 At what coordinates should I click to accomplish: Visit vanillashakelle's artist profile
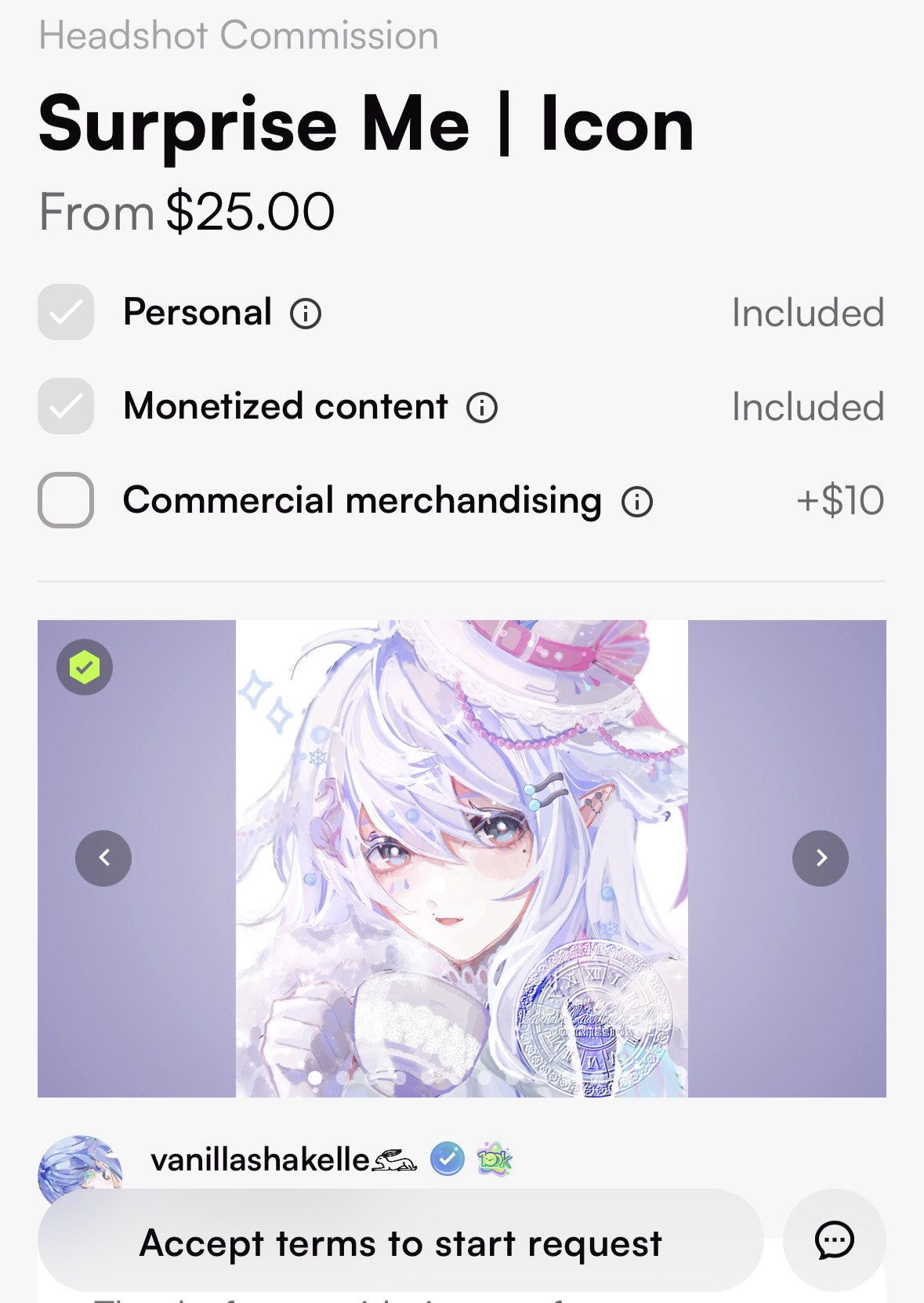pos(259,1160)
